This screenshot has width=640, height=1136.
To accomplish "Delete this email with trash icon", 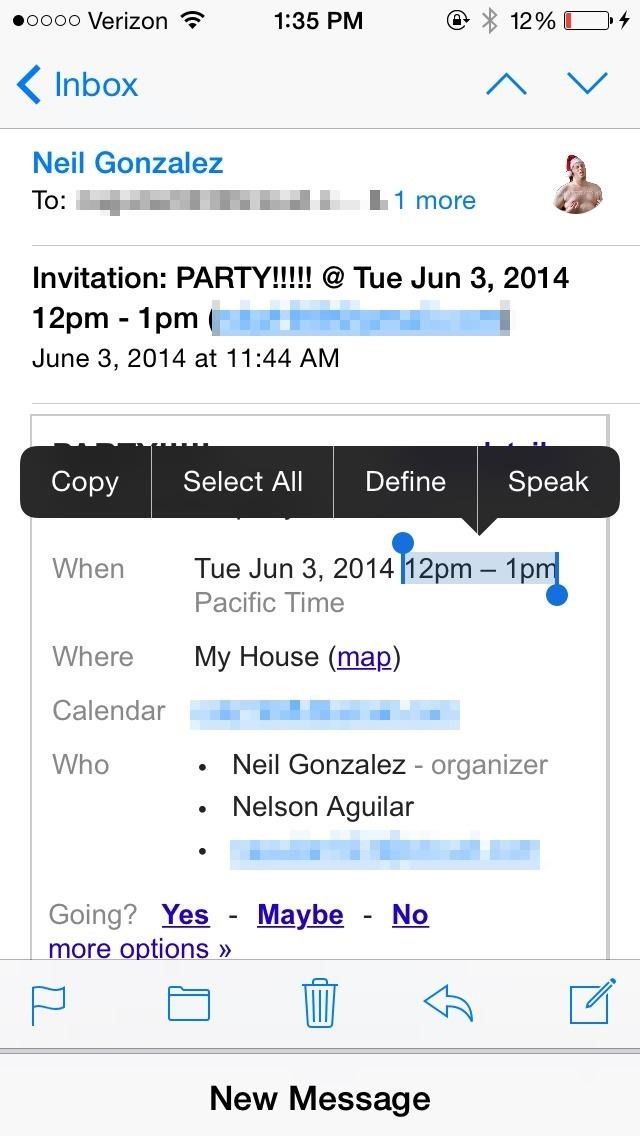I will point(320,1004).
